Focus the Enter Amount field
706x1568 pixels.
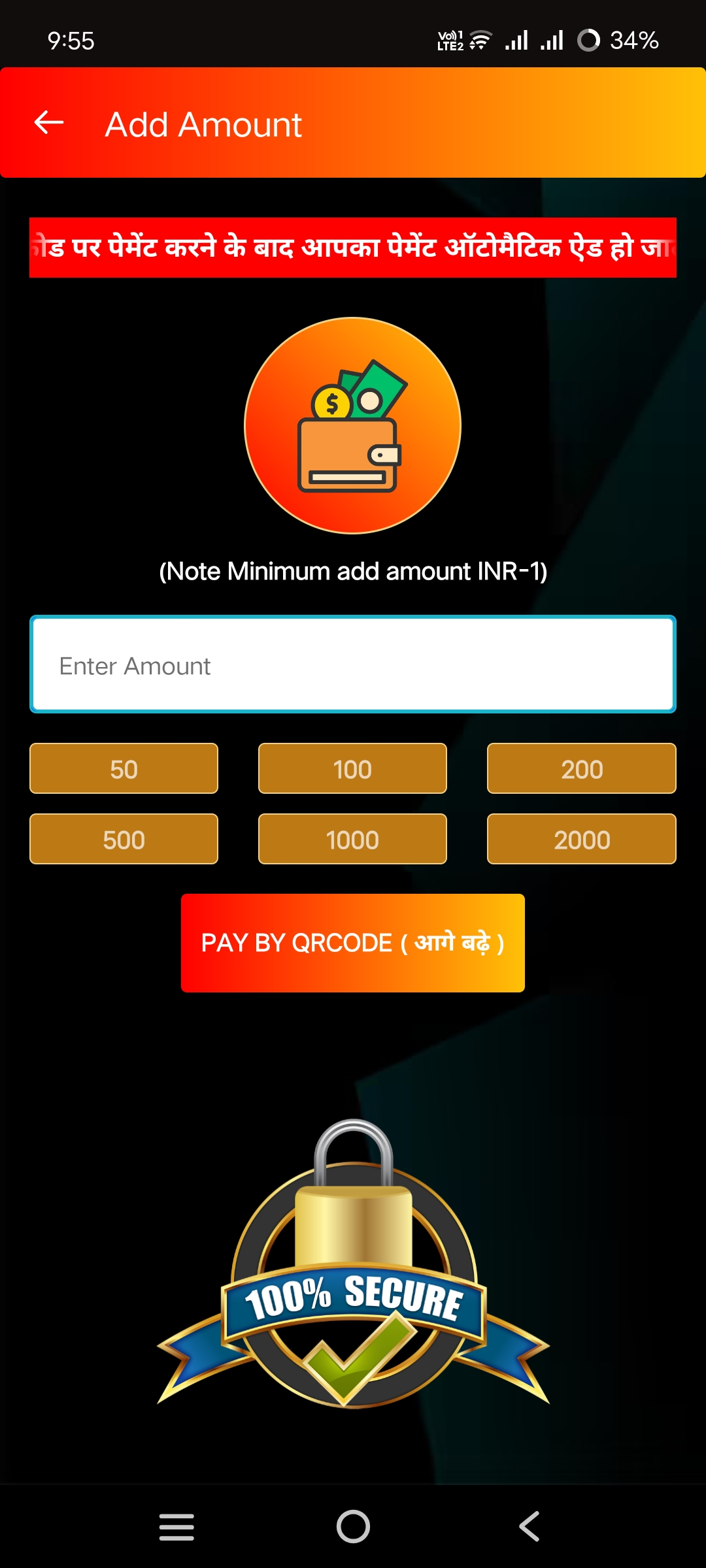353,664
